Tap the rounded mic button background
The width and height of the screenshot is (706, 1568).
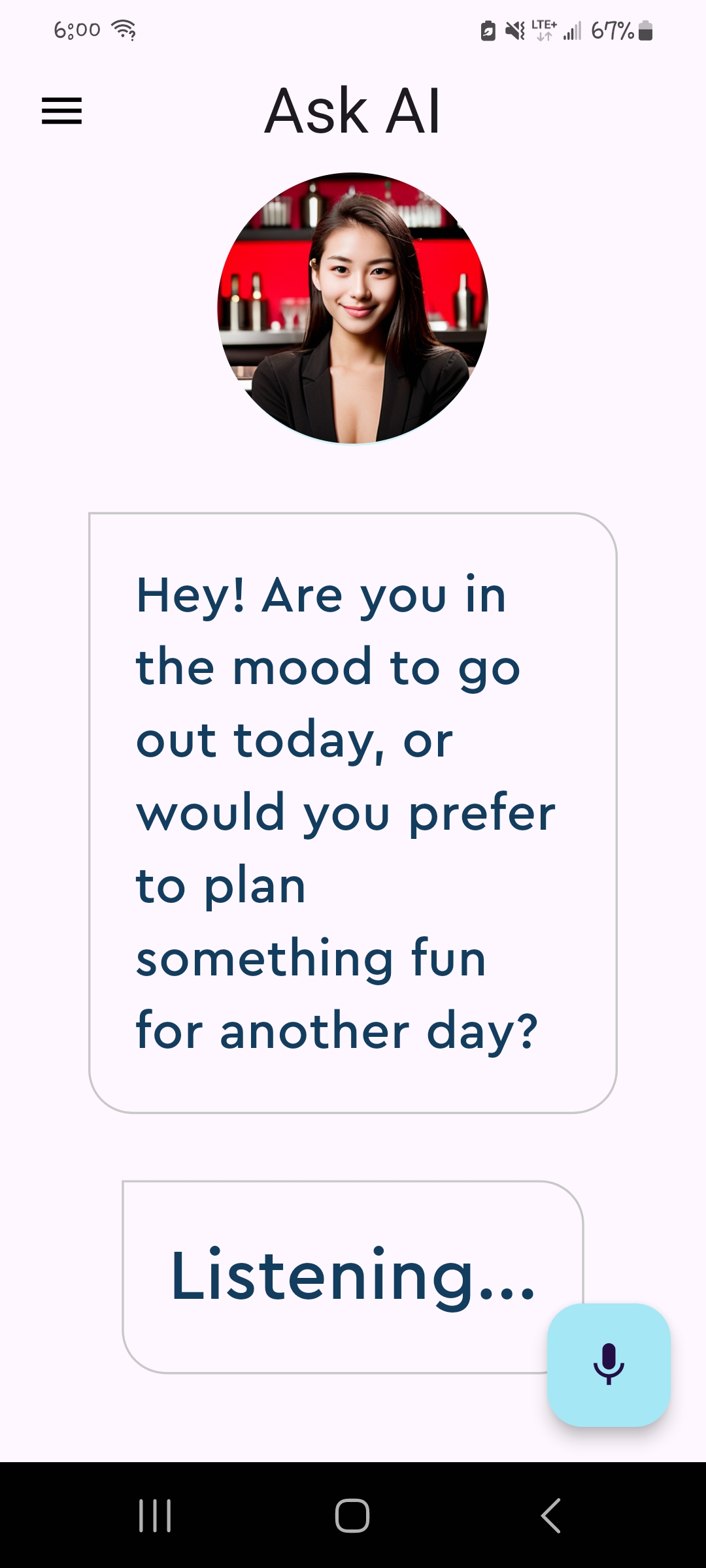(609, 1364)
